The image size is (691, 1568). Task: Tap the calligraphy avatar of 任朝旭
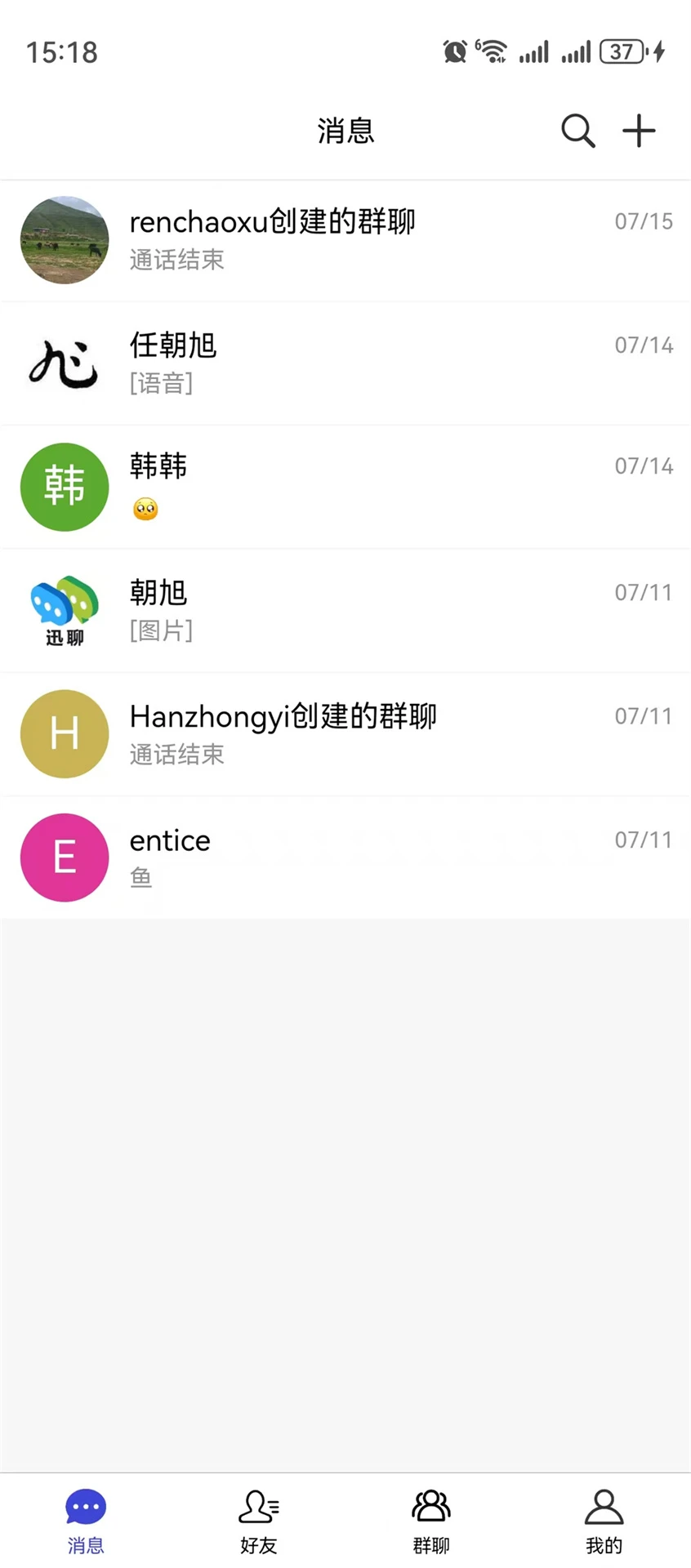tap(65, 363)
